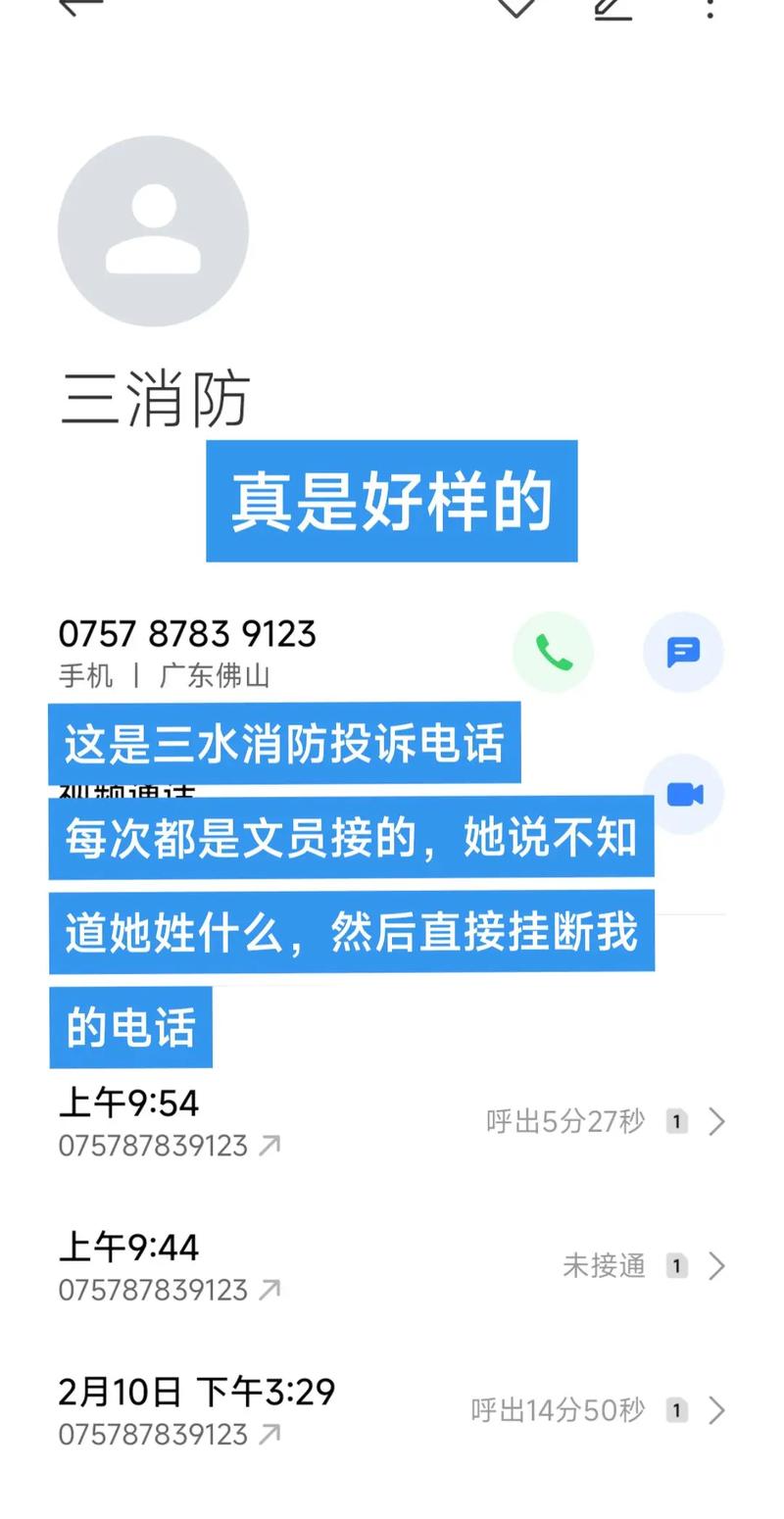This screenshot has height=1519, width=784.
Task: Tap the 三消防 contact avatar
Action: 153,231
